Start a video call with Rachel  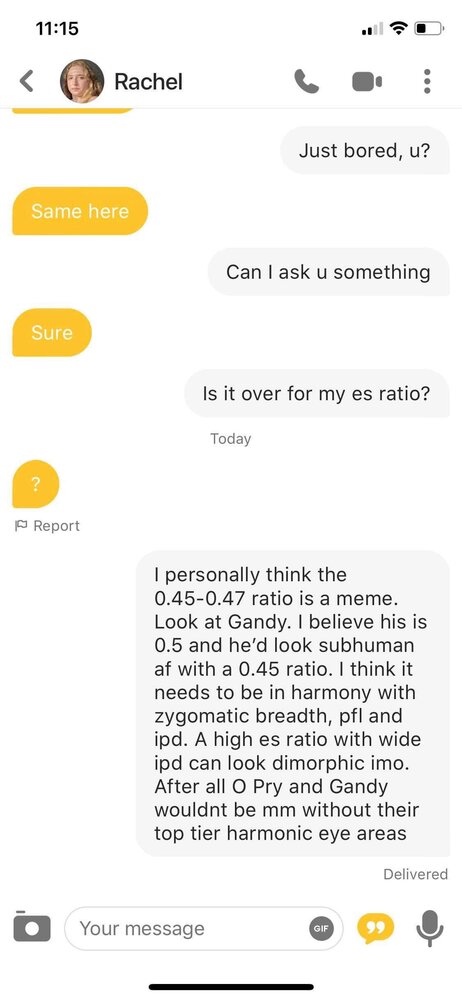367,82
